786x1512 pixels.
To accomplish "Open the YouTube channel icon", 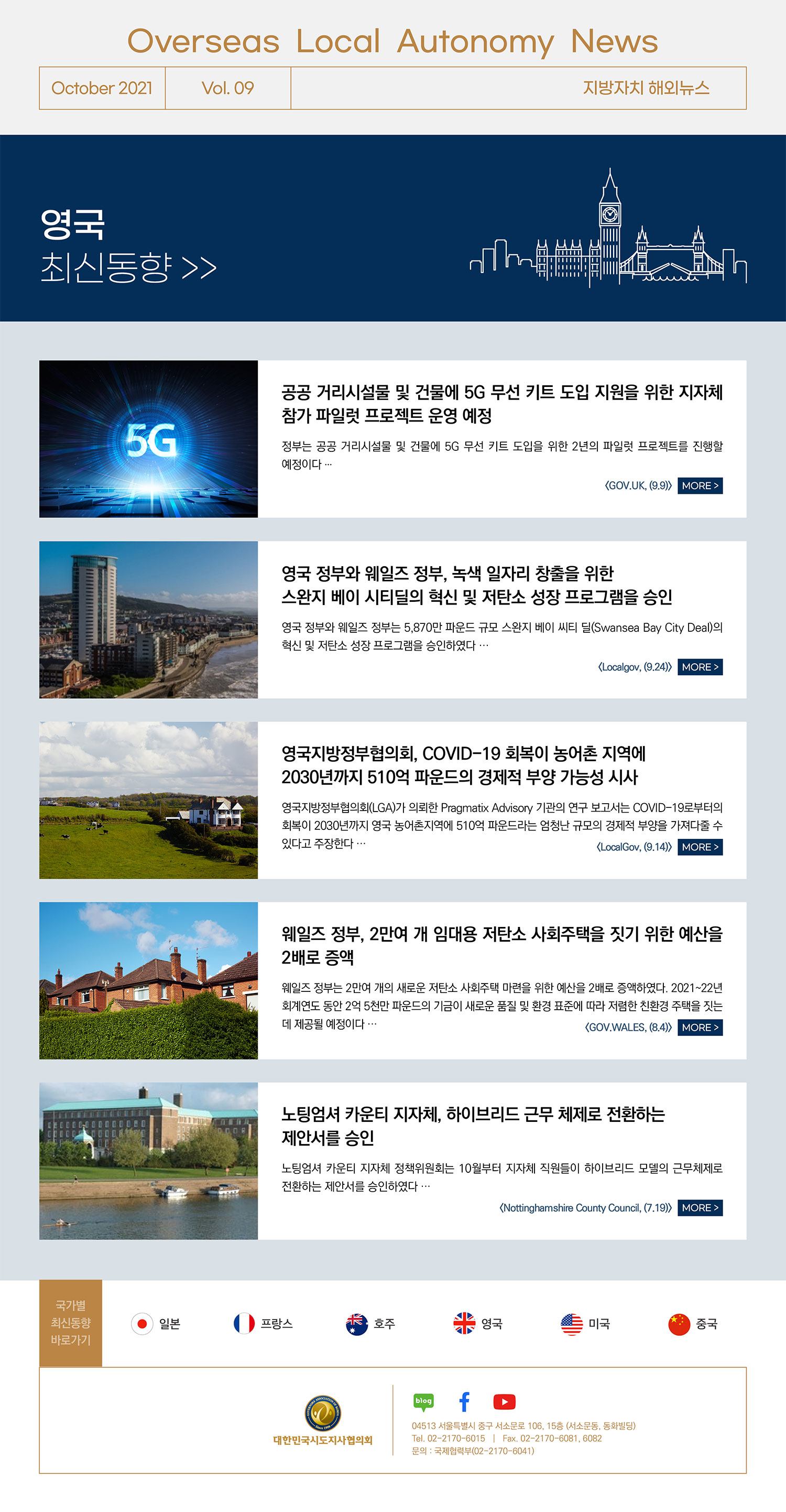I will coord(505,1402).
